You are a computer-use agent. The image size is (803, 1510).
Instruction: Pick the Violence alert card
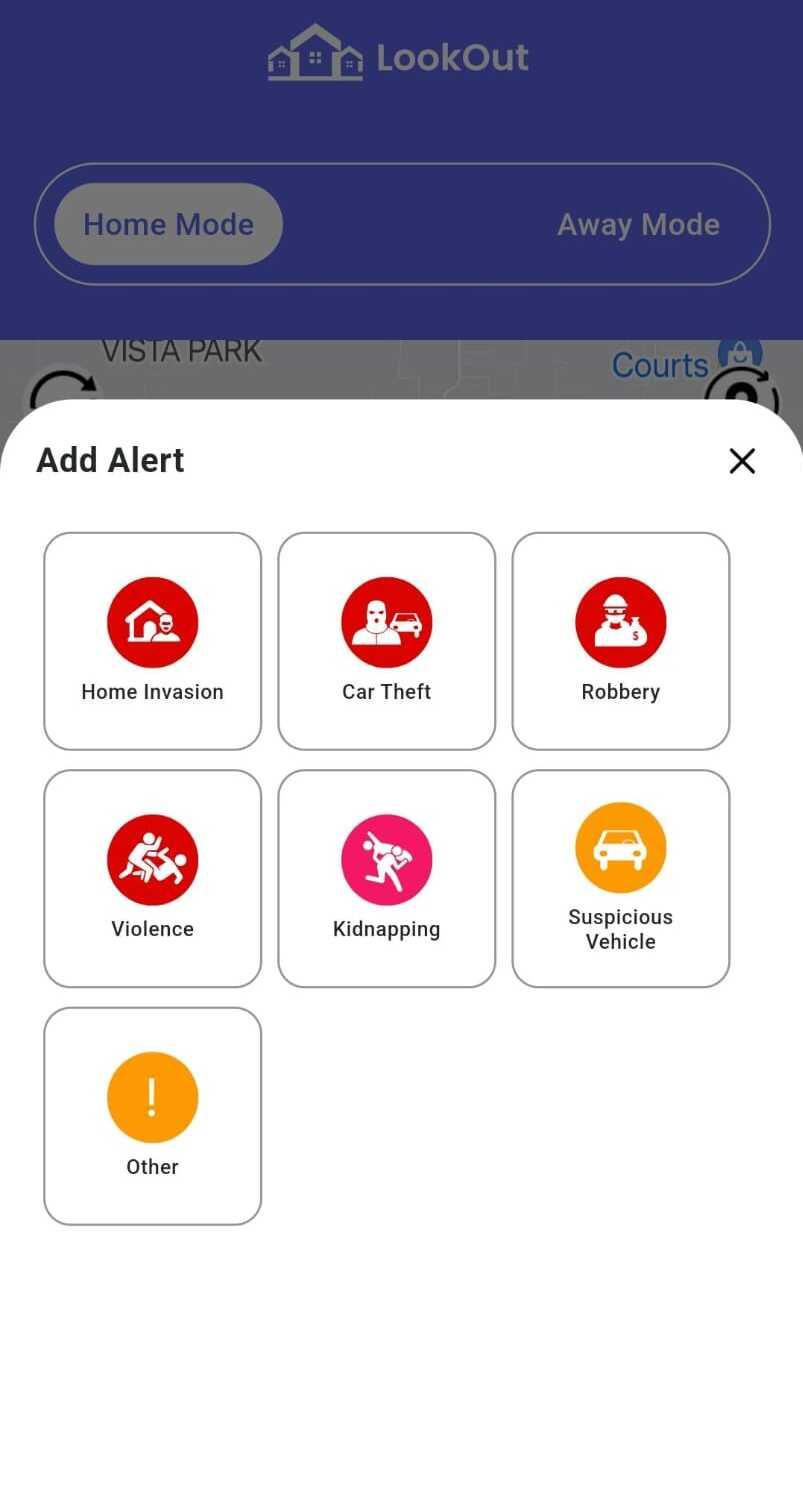(153, 878)
